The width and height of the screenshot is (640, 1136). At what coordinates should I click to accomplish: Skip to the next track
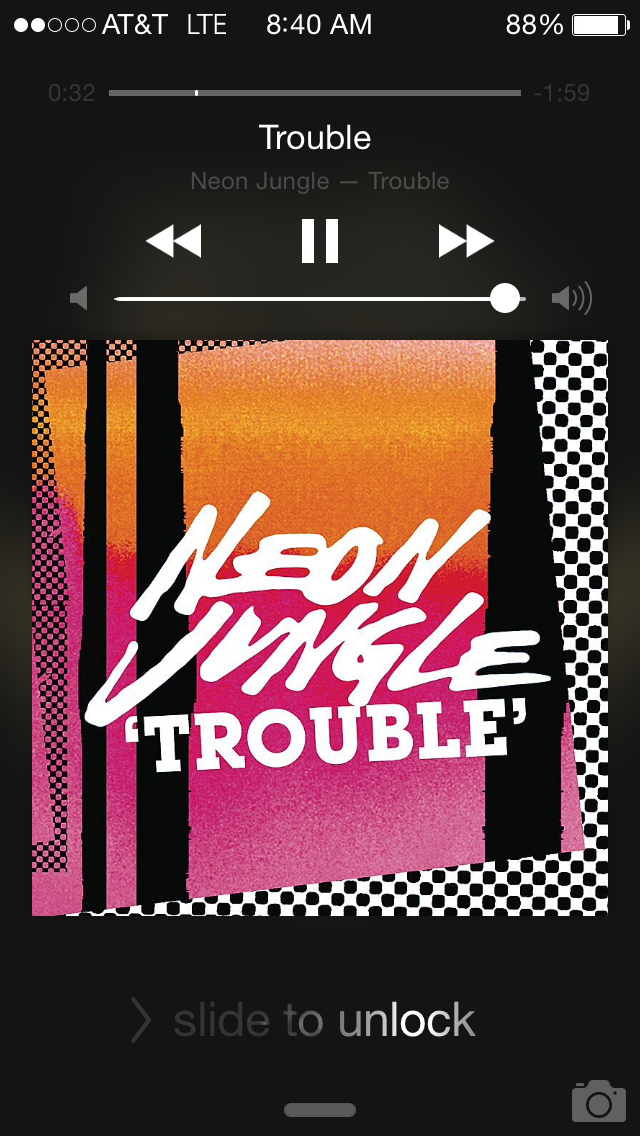[x=466, y=241]
